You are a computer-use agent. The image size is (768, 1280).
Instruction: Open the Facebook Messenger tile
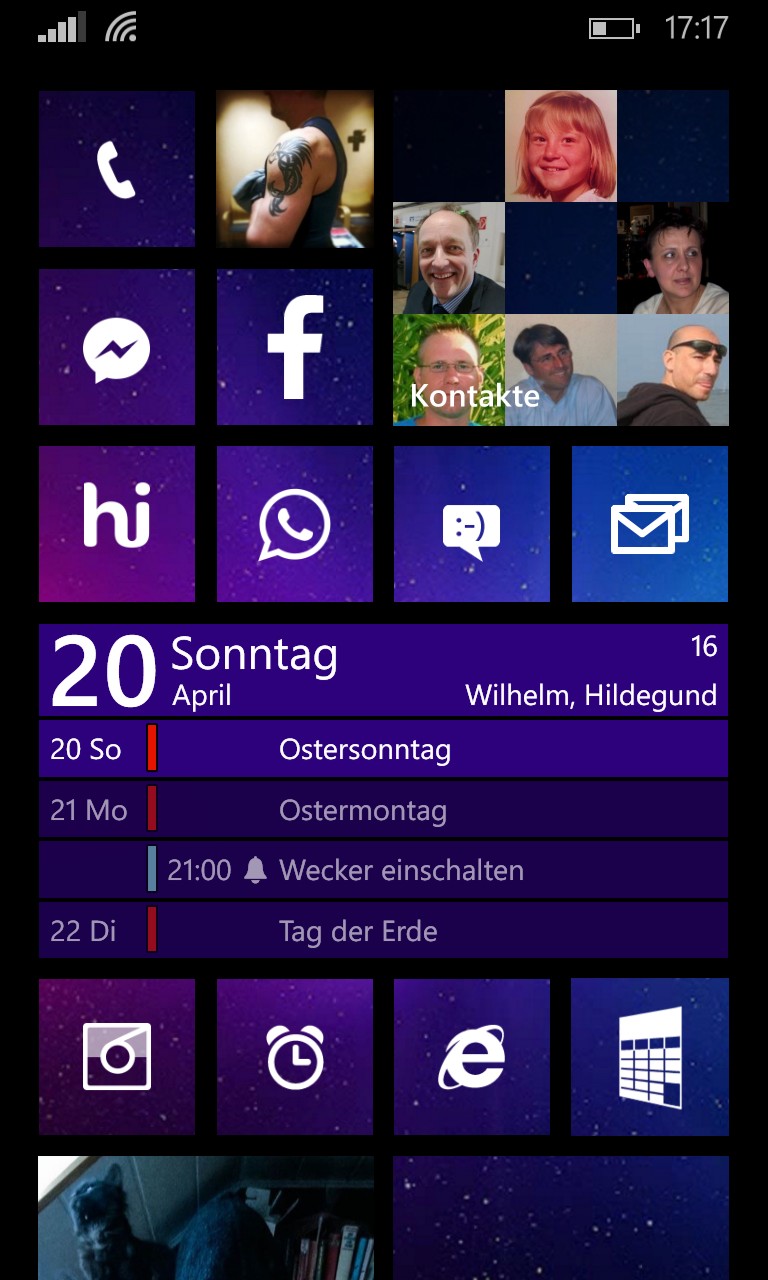117,347
